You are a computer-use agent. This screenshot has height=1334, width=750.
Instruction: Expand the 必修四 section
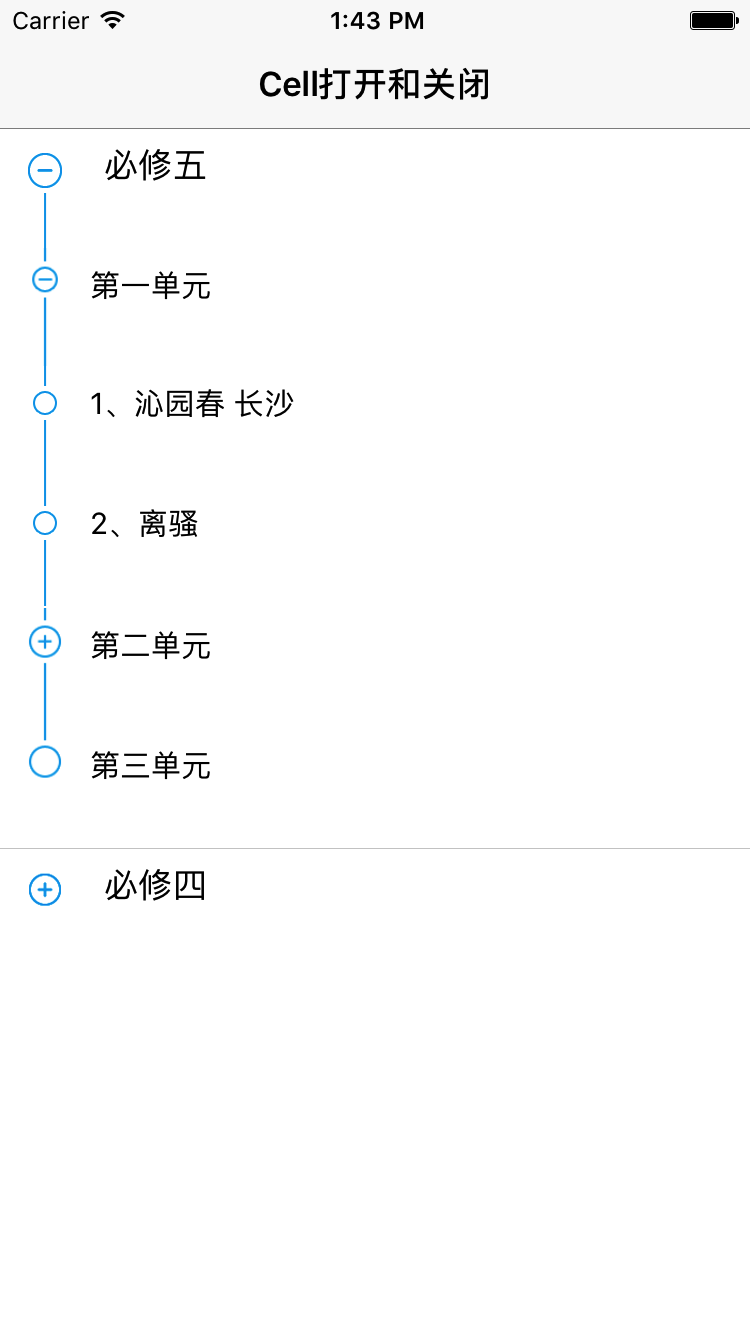pos(45,889)
